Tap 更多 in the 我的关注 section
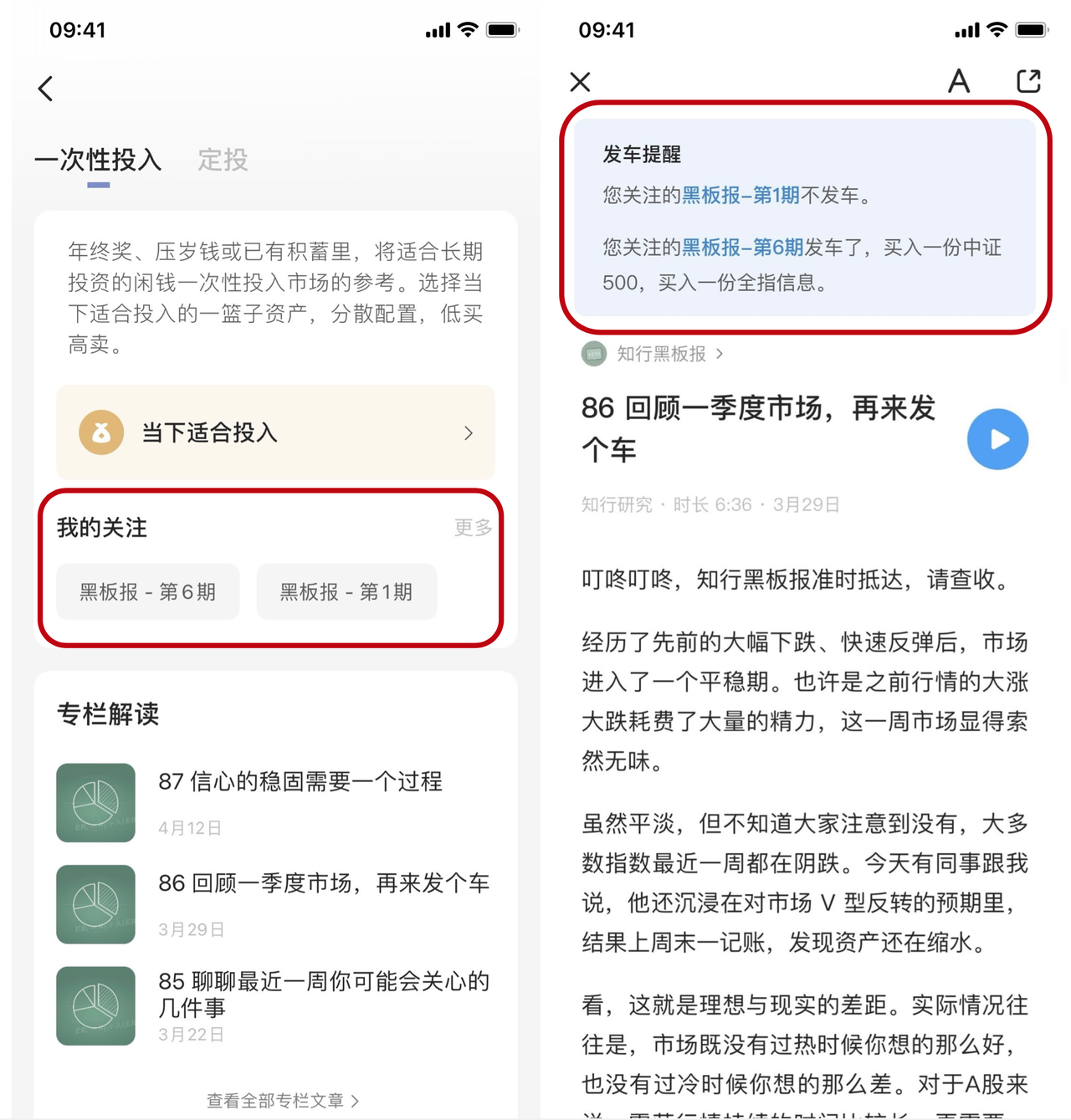Viewport: 1071px width, 1120px height. pyautogui.click(x=473, y=527)
